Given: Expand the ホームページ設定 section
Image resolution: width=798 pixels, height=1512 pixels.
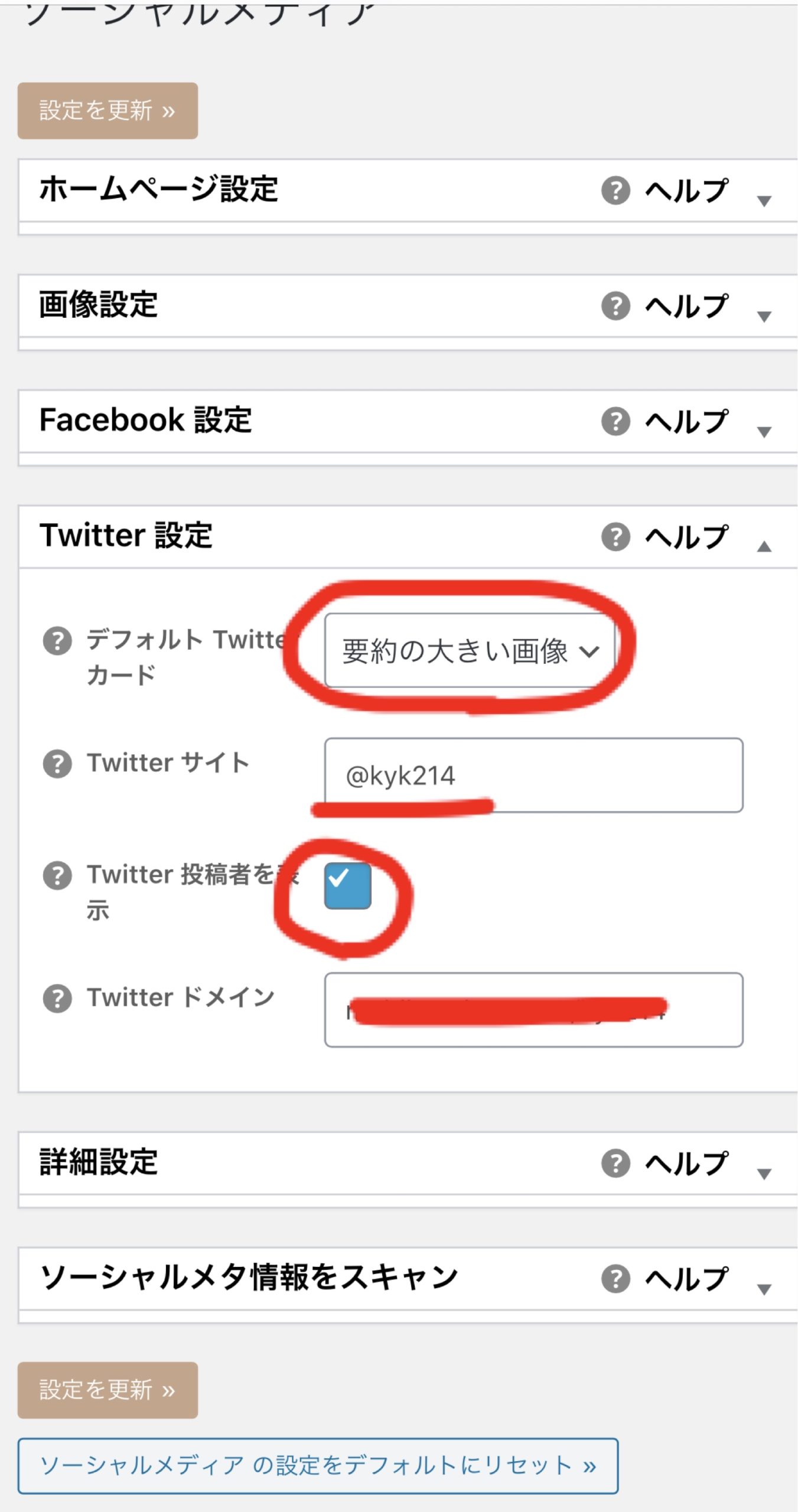Looking at the screenshot, I should tap(764, 201).
